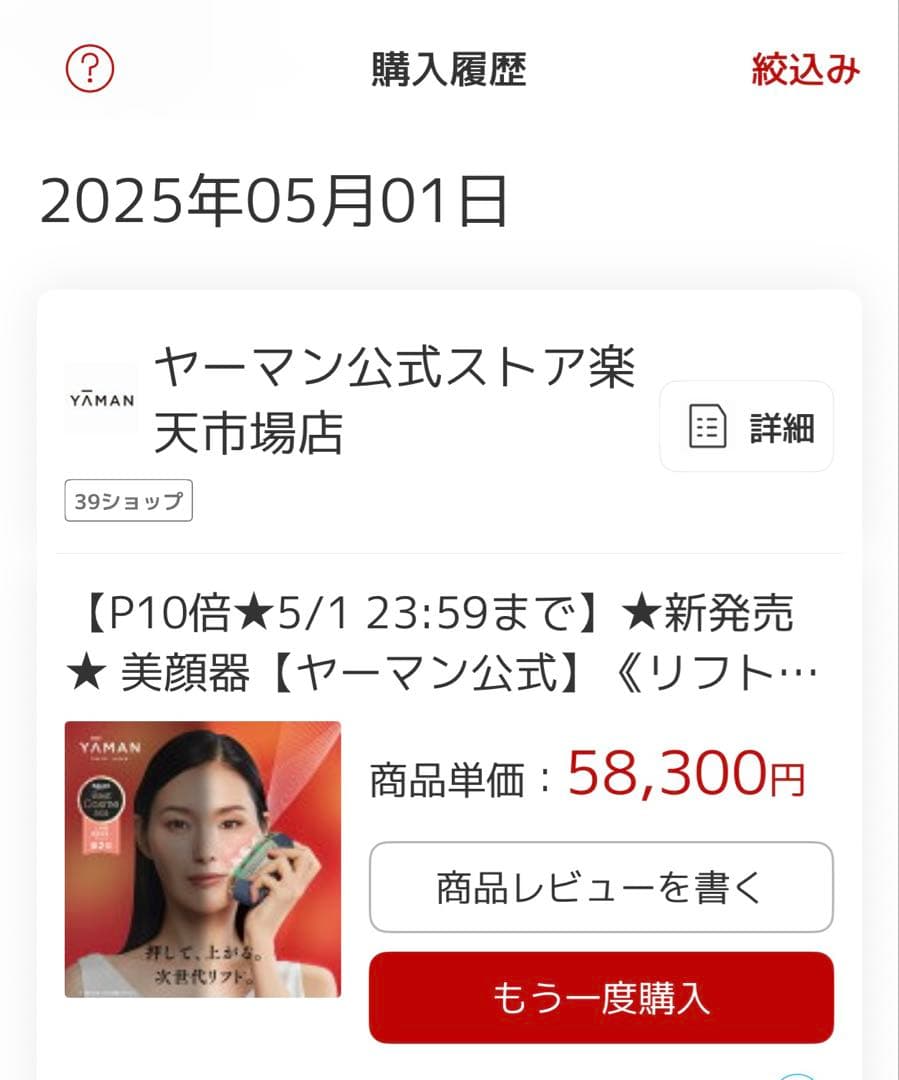View the product thumbnail image

point(201,855)
